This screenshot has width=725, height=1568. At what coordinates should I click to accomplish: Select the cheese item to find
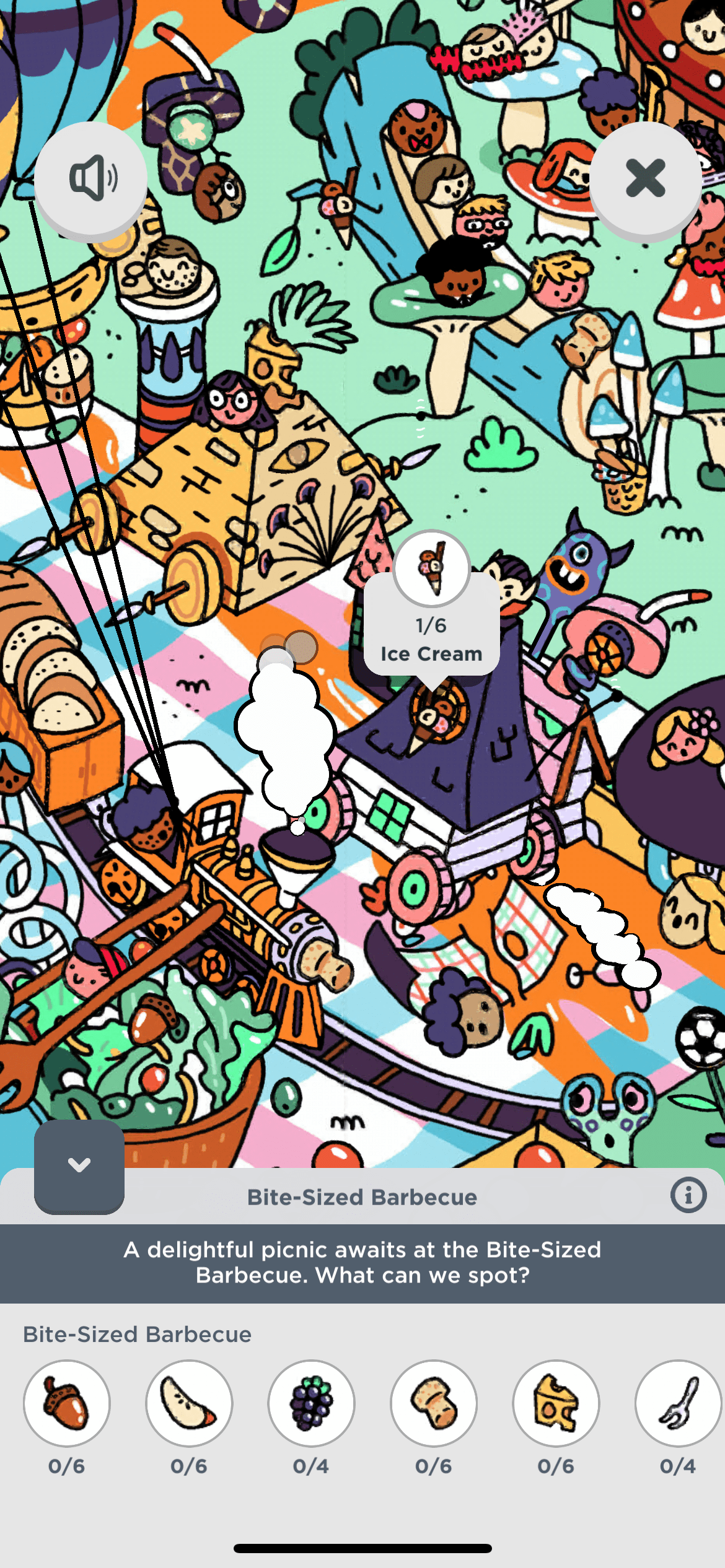(556, 1403)
